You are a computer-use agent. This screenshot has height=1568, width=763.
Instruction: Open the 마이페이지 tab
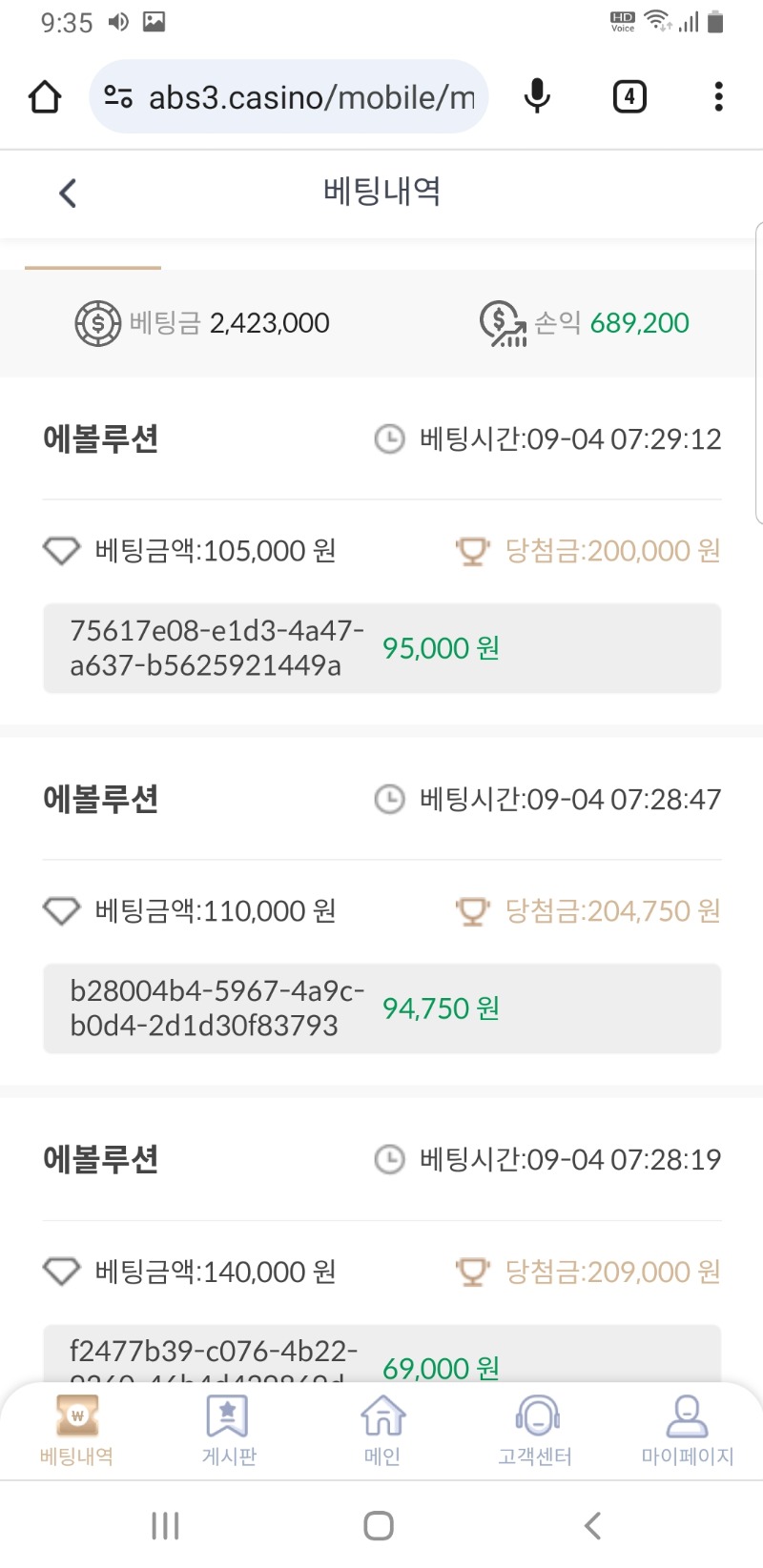(687, 1430)
